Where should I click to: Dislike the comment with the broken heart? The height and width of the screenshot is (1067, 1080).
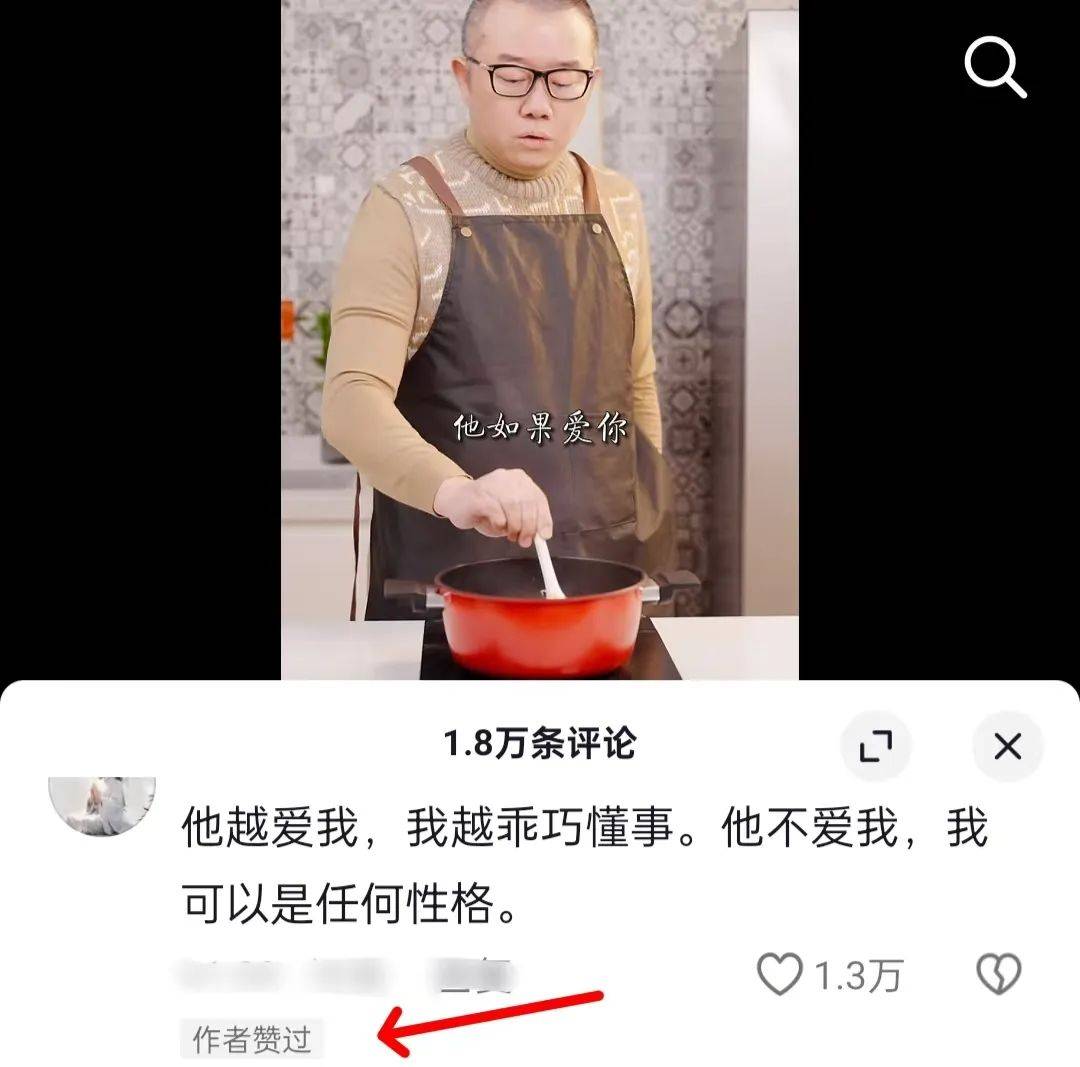(x=998, y=974)
